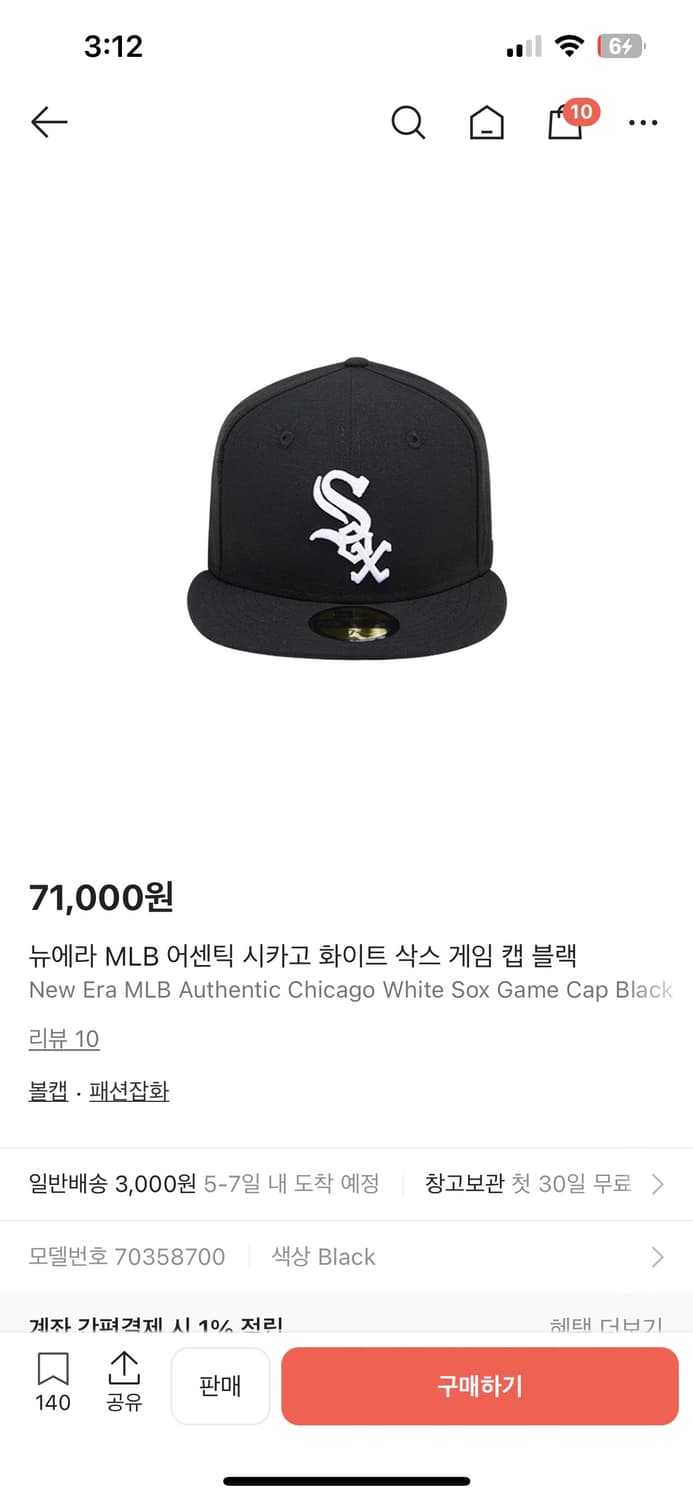Open the 볼캡 category link

pyautogui.click(x=48, y=1091)
